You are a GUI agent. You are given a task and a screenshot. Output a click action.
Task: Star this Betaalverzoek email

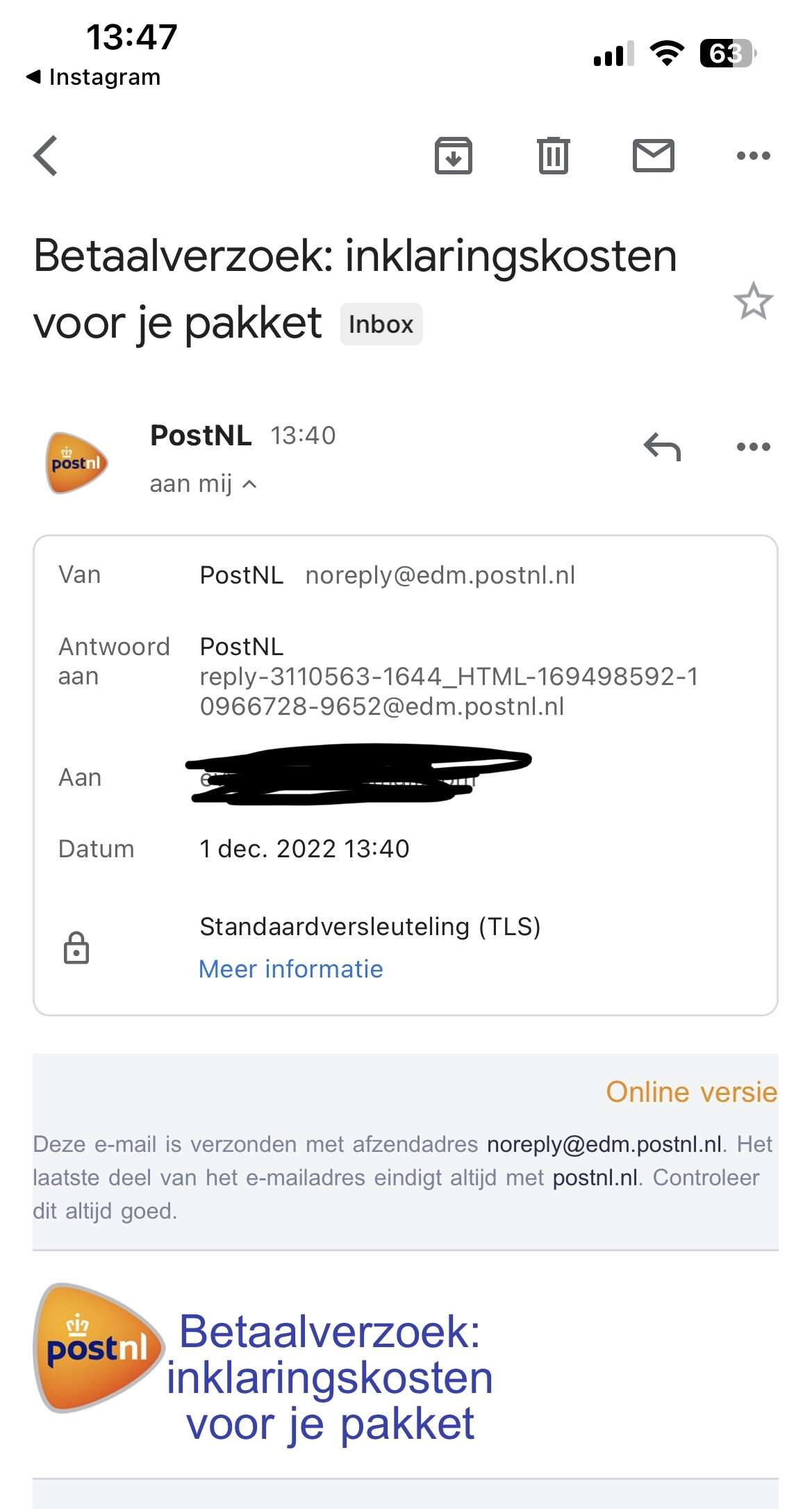[x=754, y=302]
